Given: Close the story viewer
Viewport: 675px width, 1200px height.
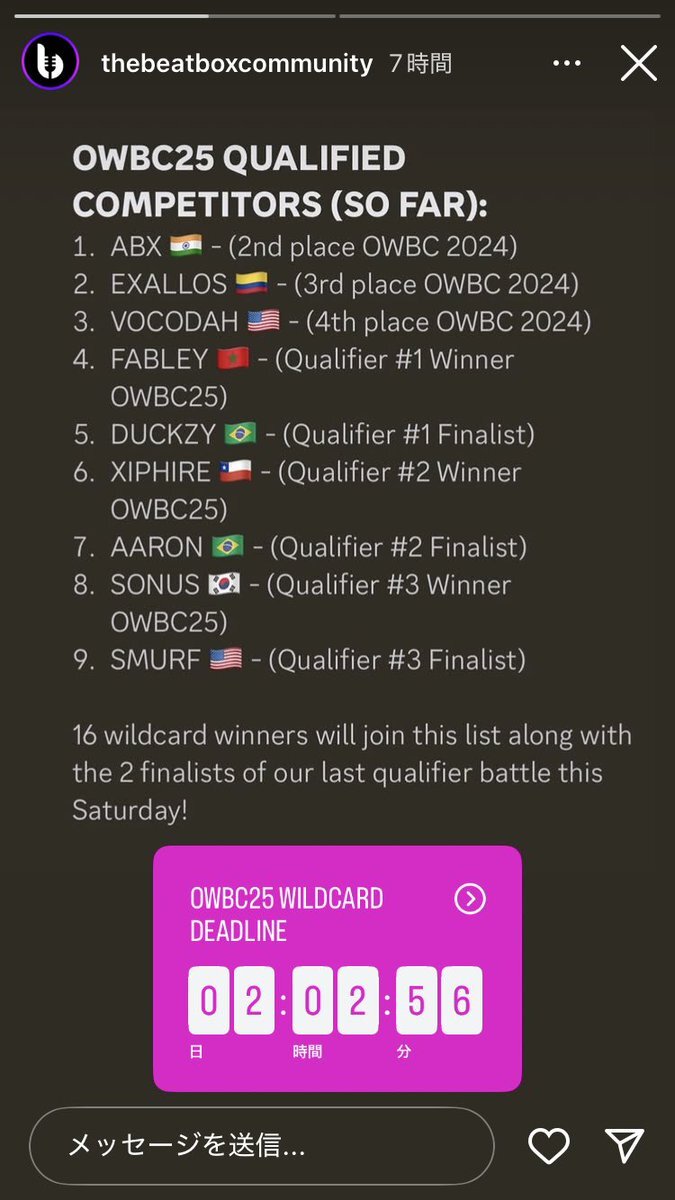Looking at the screenshot, I should [638, 64].
